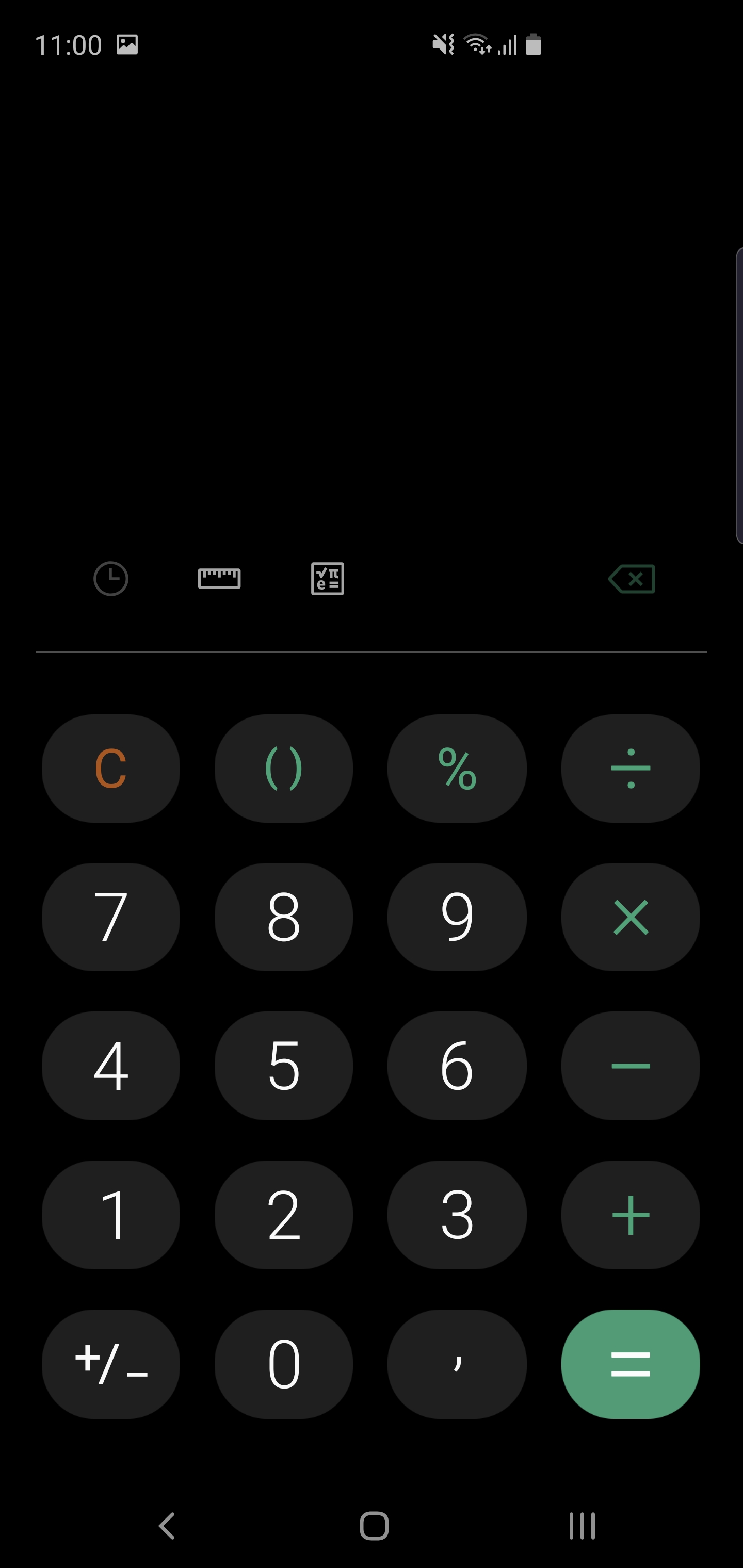Viewport: 743px width, 1568px height.
Task: Enter digit 8
Action: click(x=284, y=917)
